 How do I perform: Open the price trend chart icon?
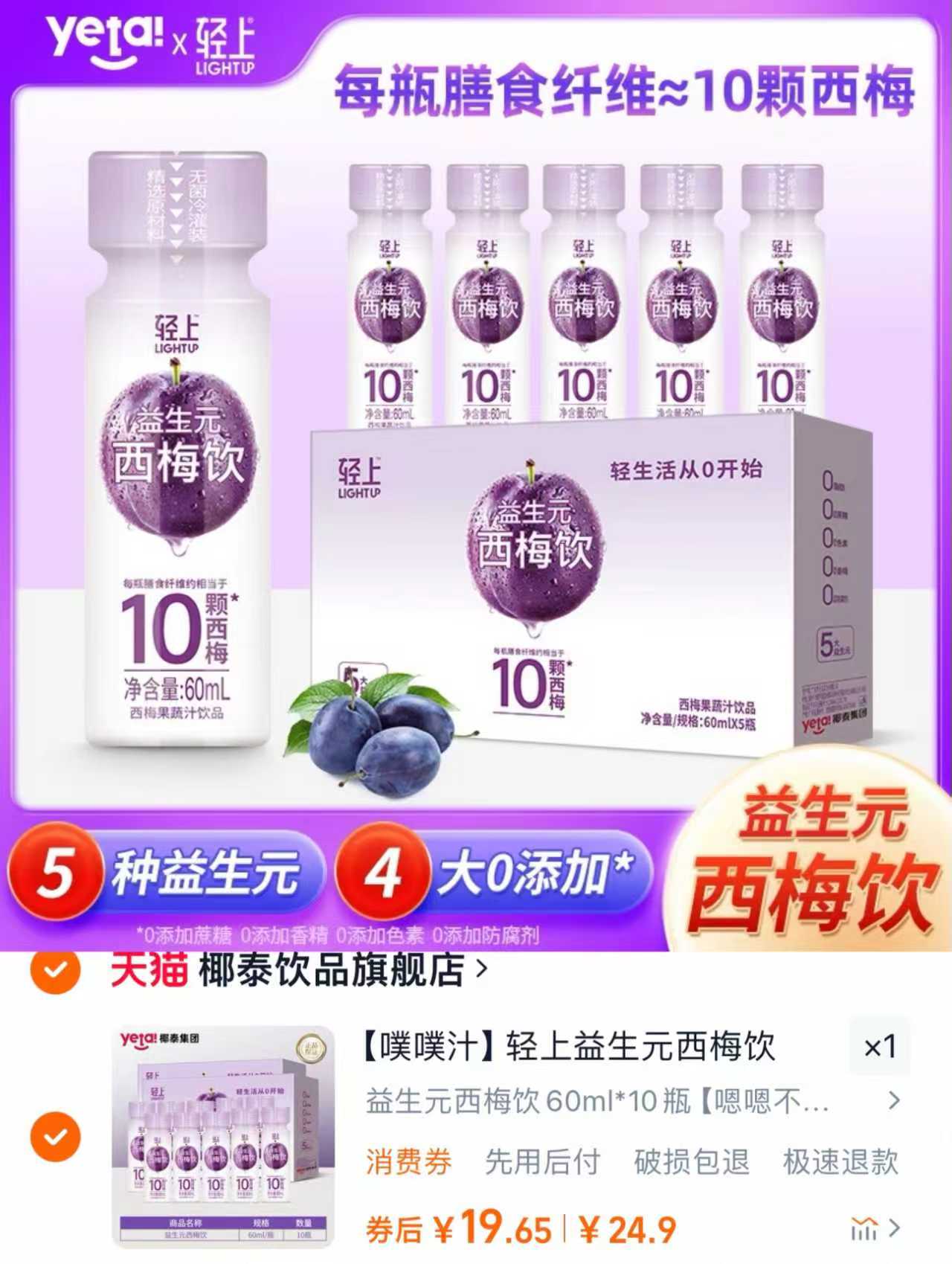[x=865, y=1228]
